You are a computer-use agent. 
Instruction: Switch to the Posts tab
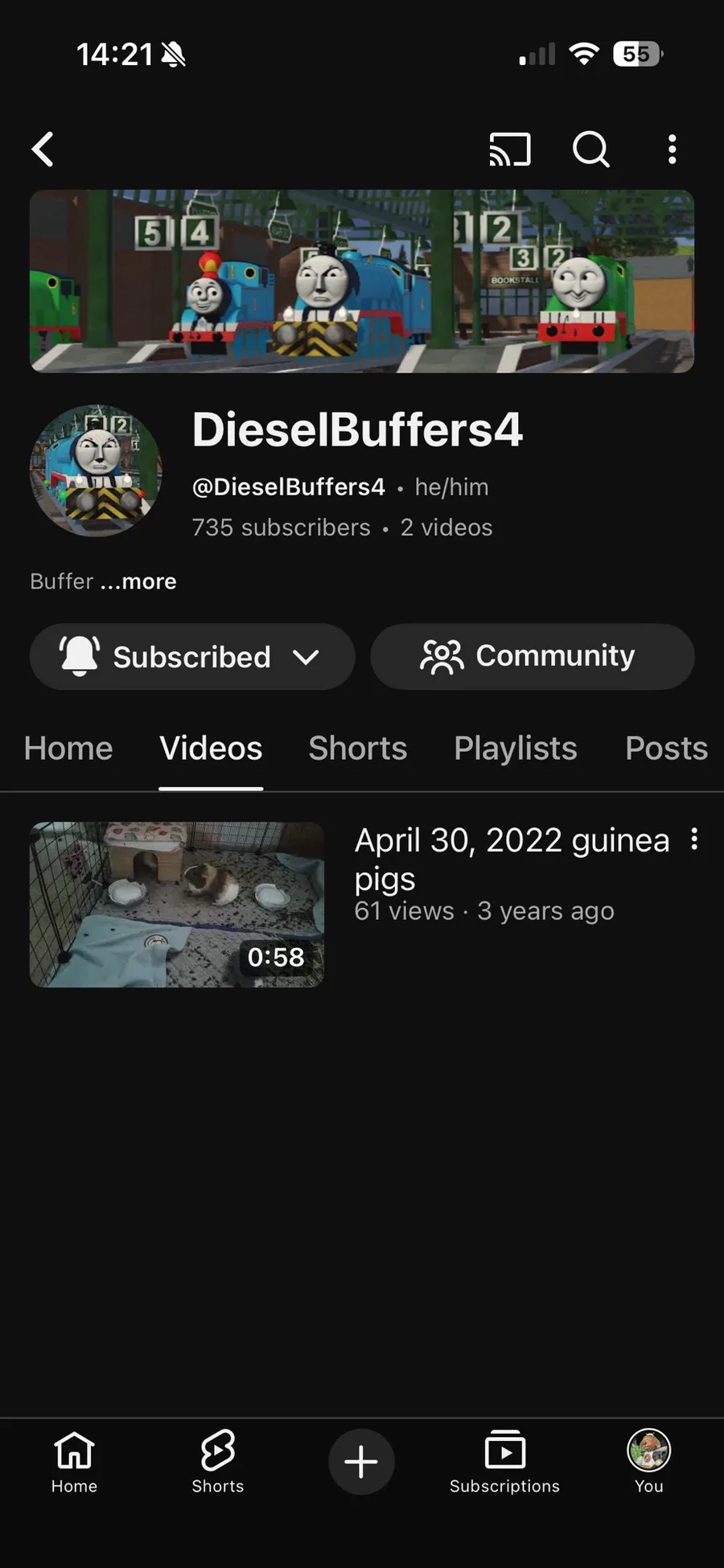(x=666, y=749)
